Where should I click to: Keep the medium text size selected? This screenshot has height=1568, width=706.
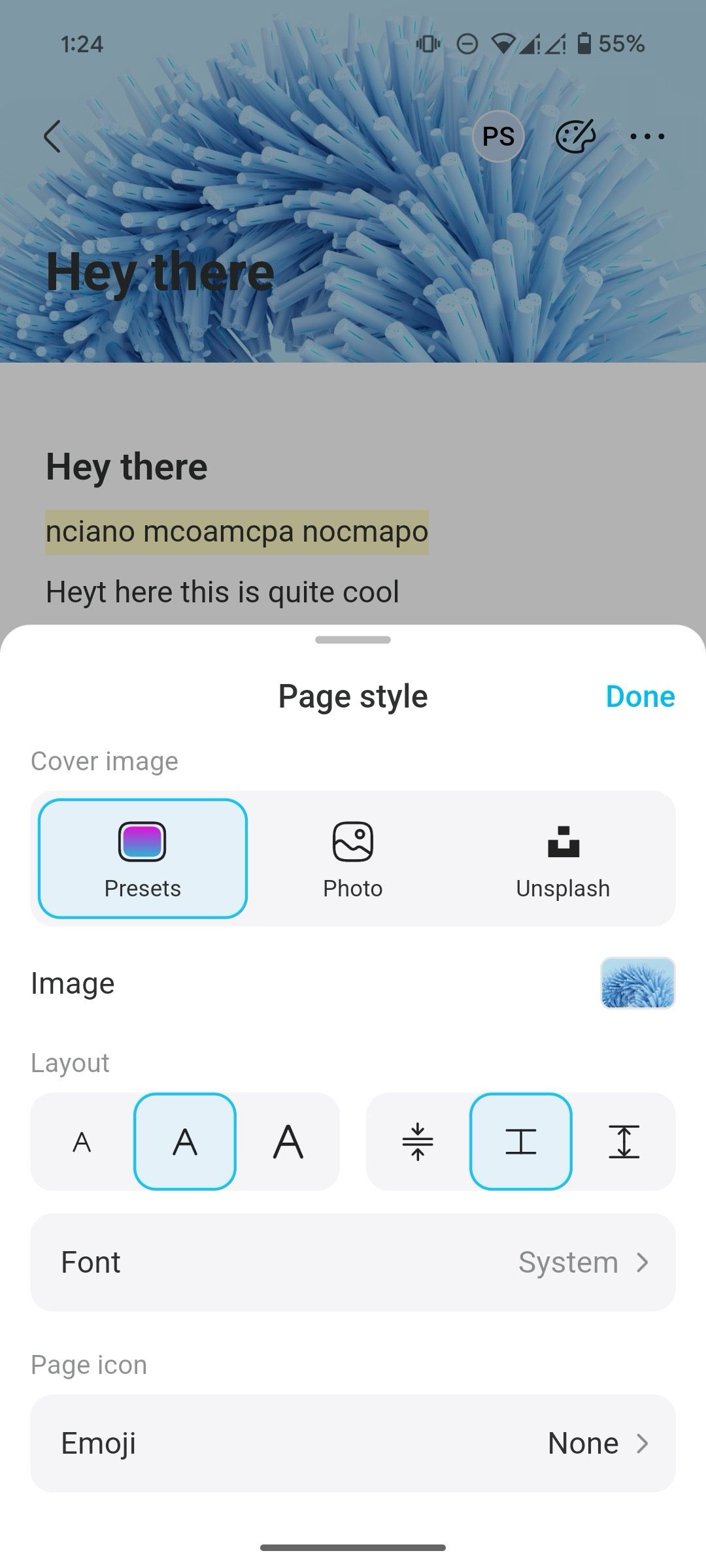point(185,1140)
